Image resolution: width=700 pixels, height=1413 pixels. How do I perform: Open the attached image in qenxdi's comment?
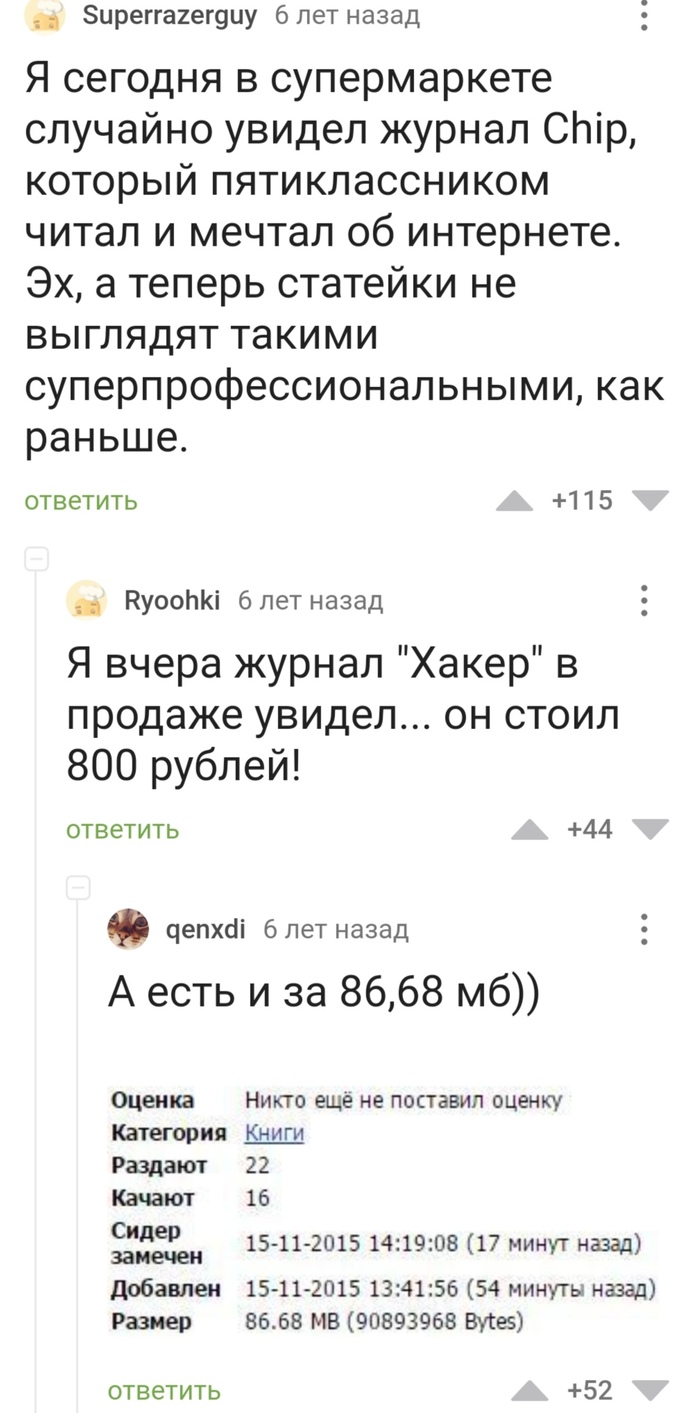pyautogui.click(x=380, y=1212)
